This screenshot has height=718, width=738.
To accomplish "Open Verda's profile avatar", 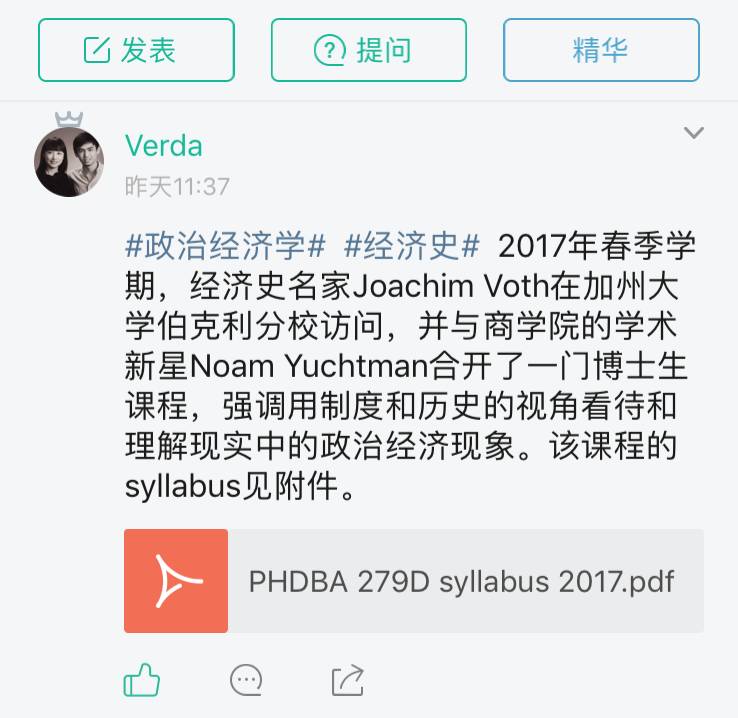I will 70,161.
